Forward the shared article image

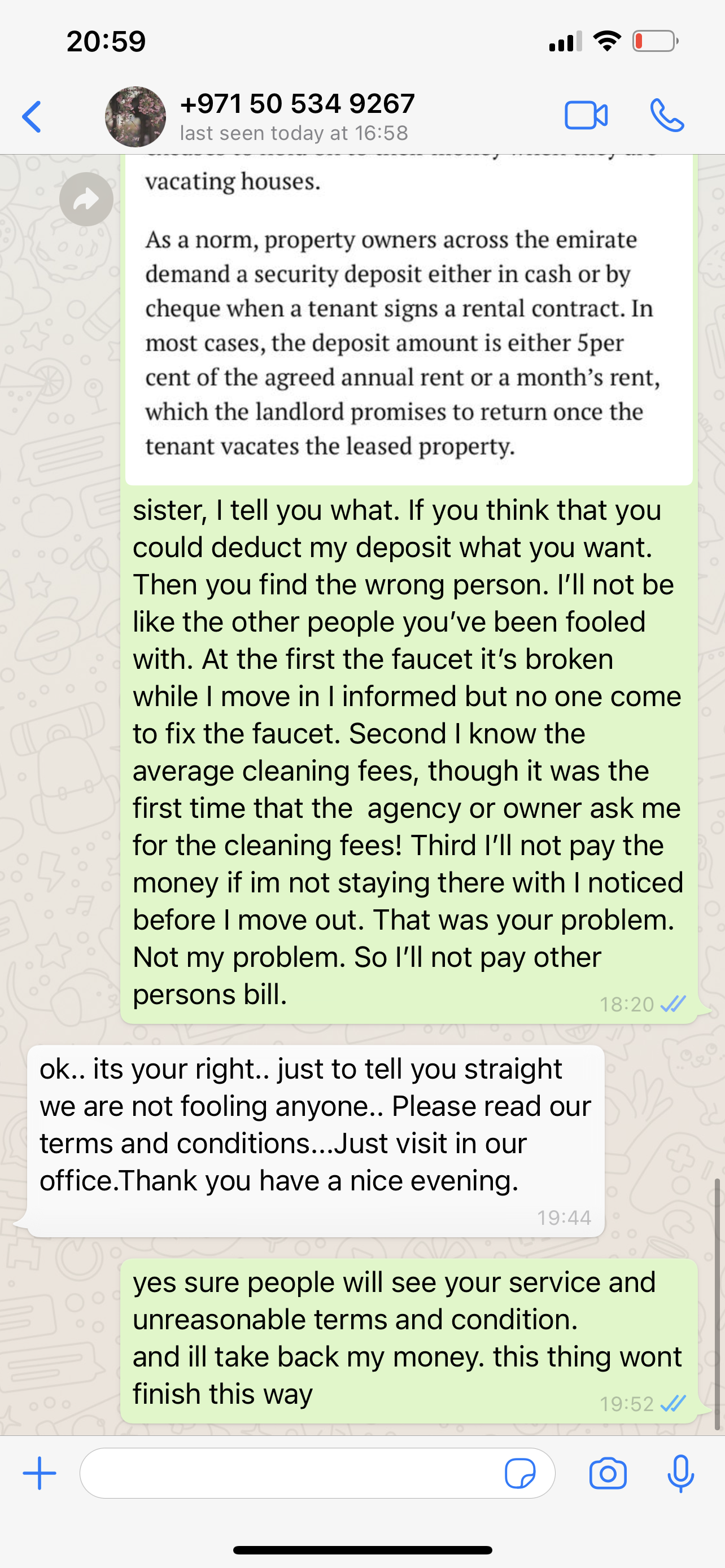[x=86, y=199]
